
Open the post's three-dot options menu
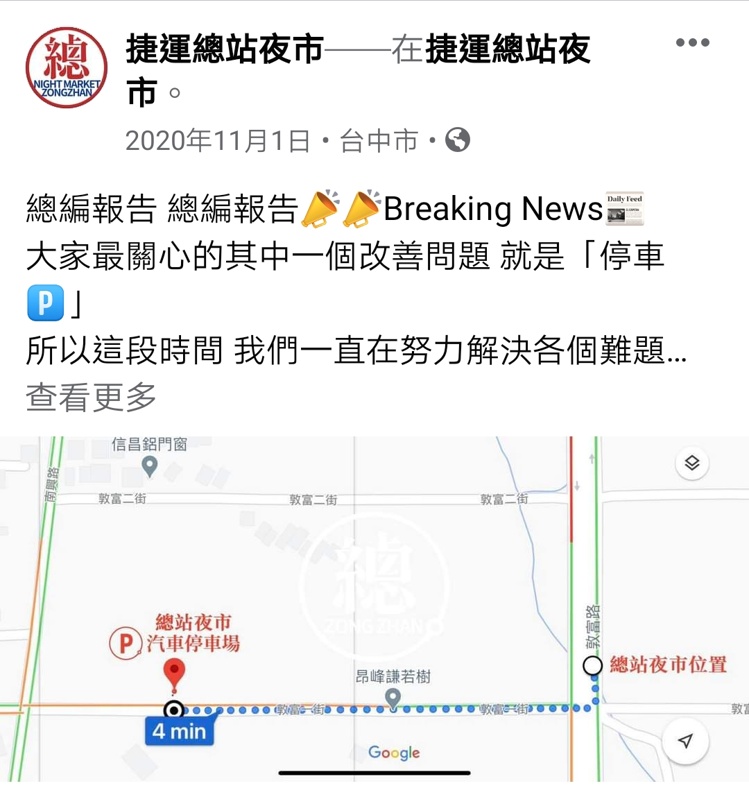(x=692, y=42)
